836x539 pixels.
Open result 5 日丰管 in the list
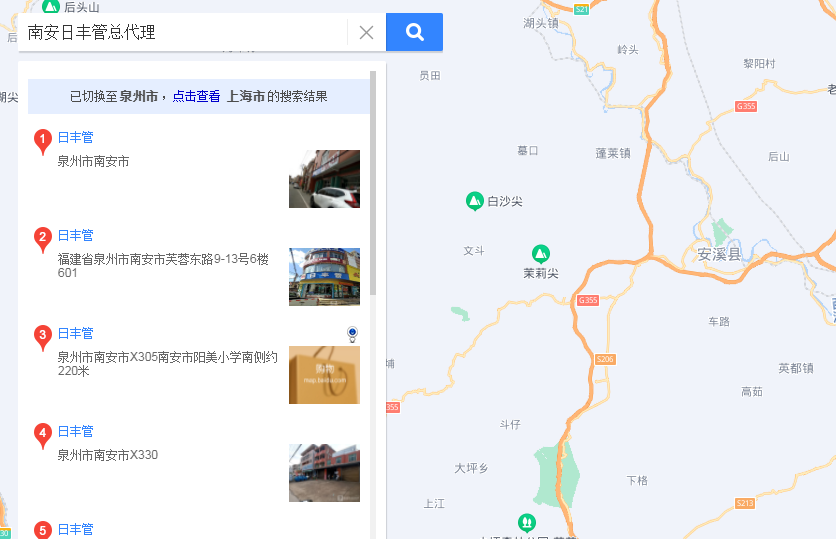coord(75,529)
